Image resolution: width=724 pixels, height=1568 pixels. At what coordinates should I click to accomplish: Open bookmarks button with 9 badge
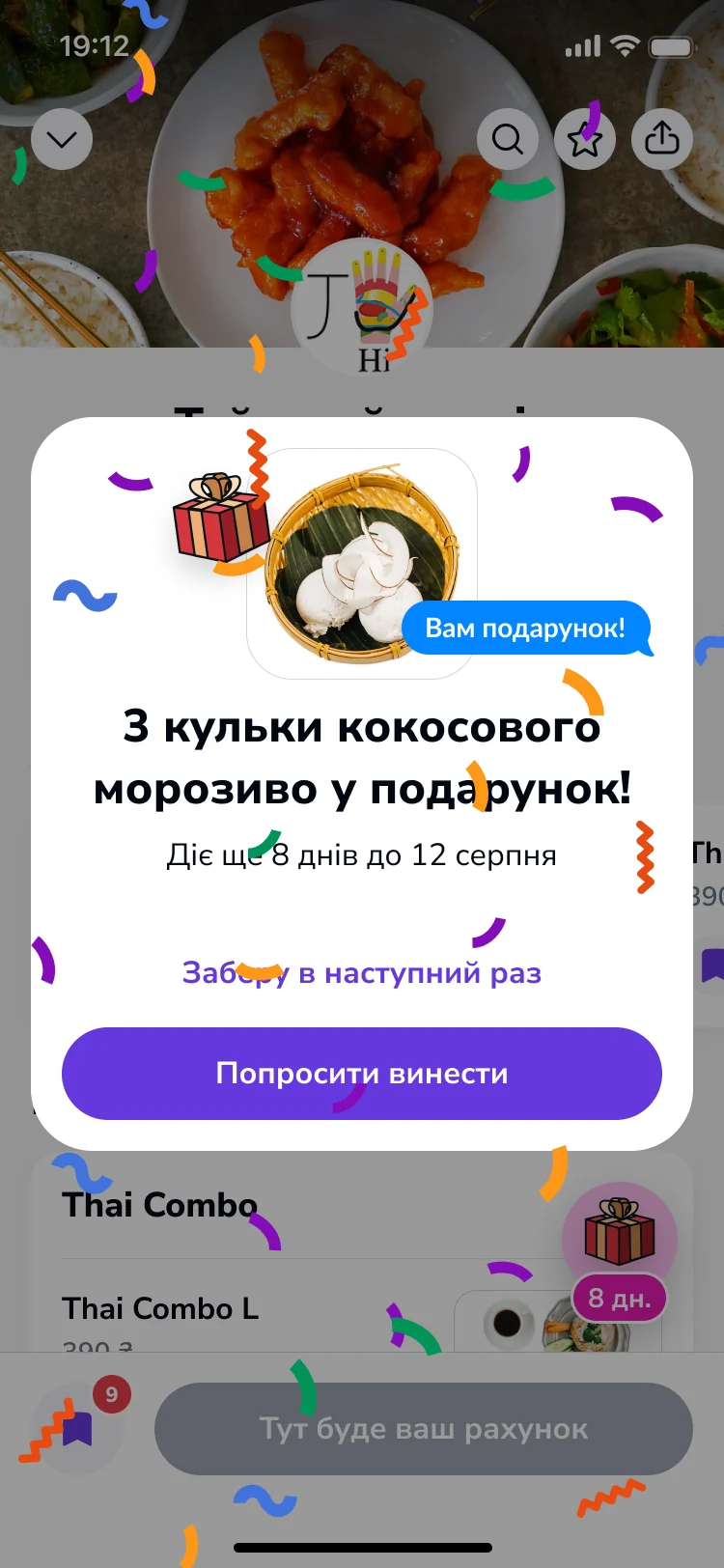77,1429
